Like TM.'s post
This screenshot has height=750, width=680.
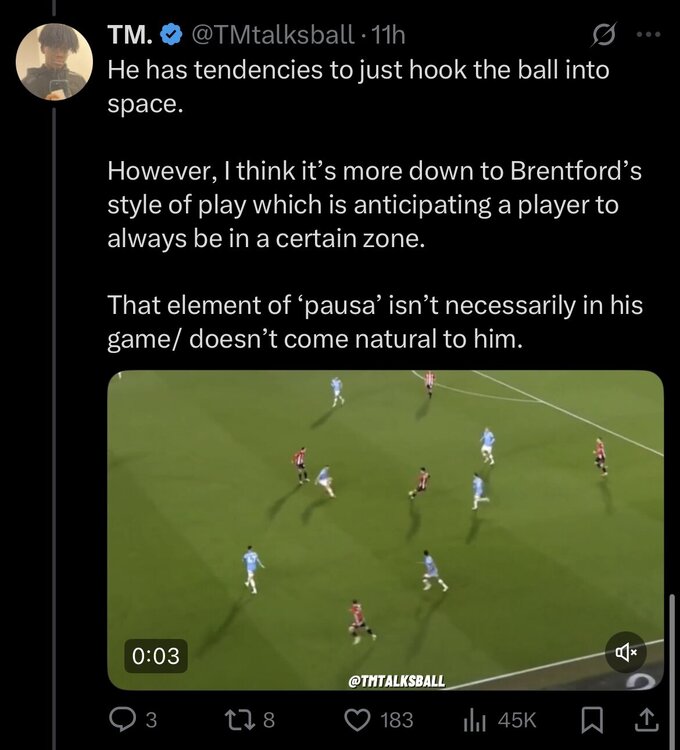(x=357, y=719)
